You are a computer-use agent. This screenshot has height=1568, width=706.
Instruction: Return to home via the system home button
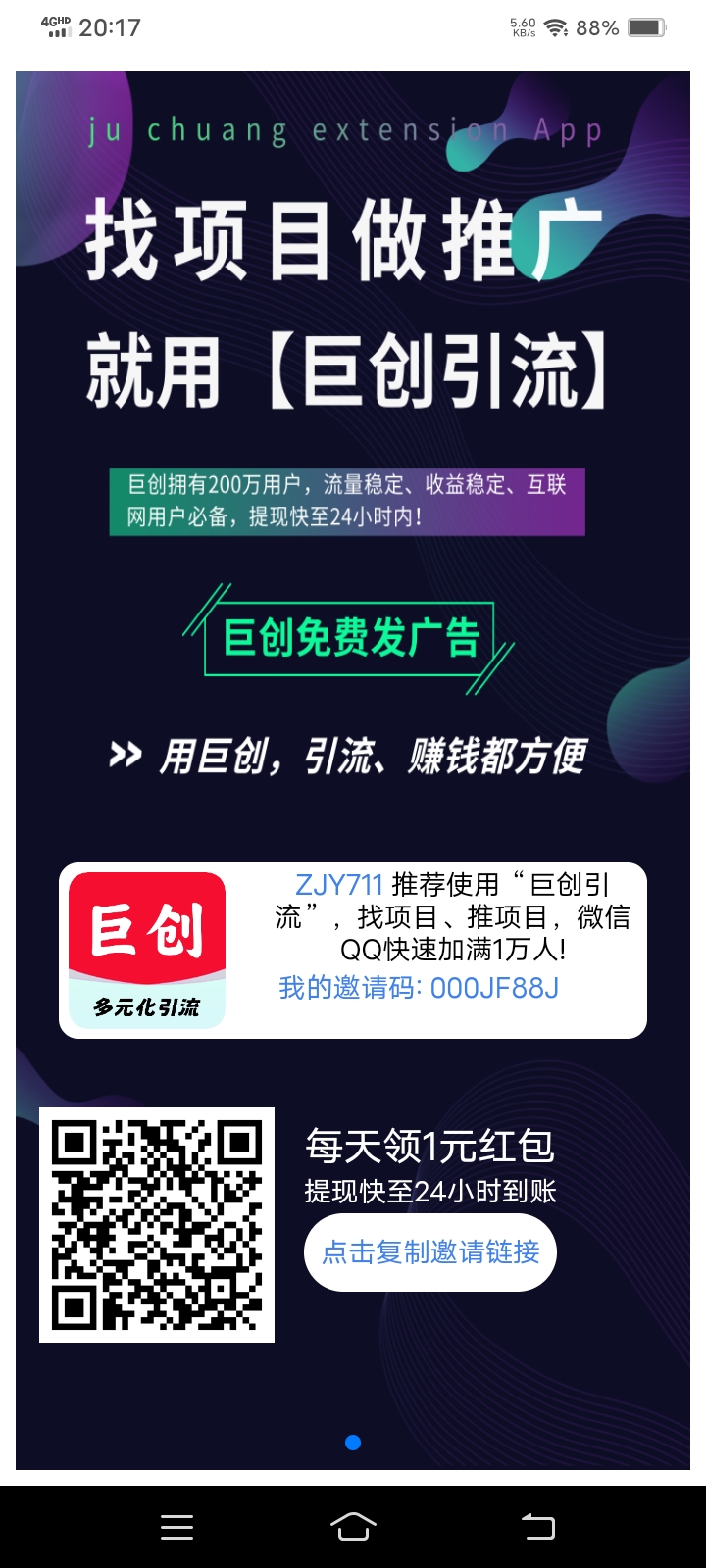click(353, 1526)
